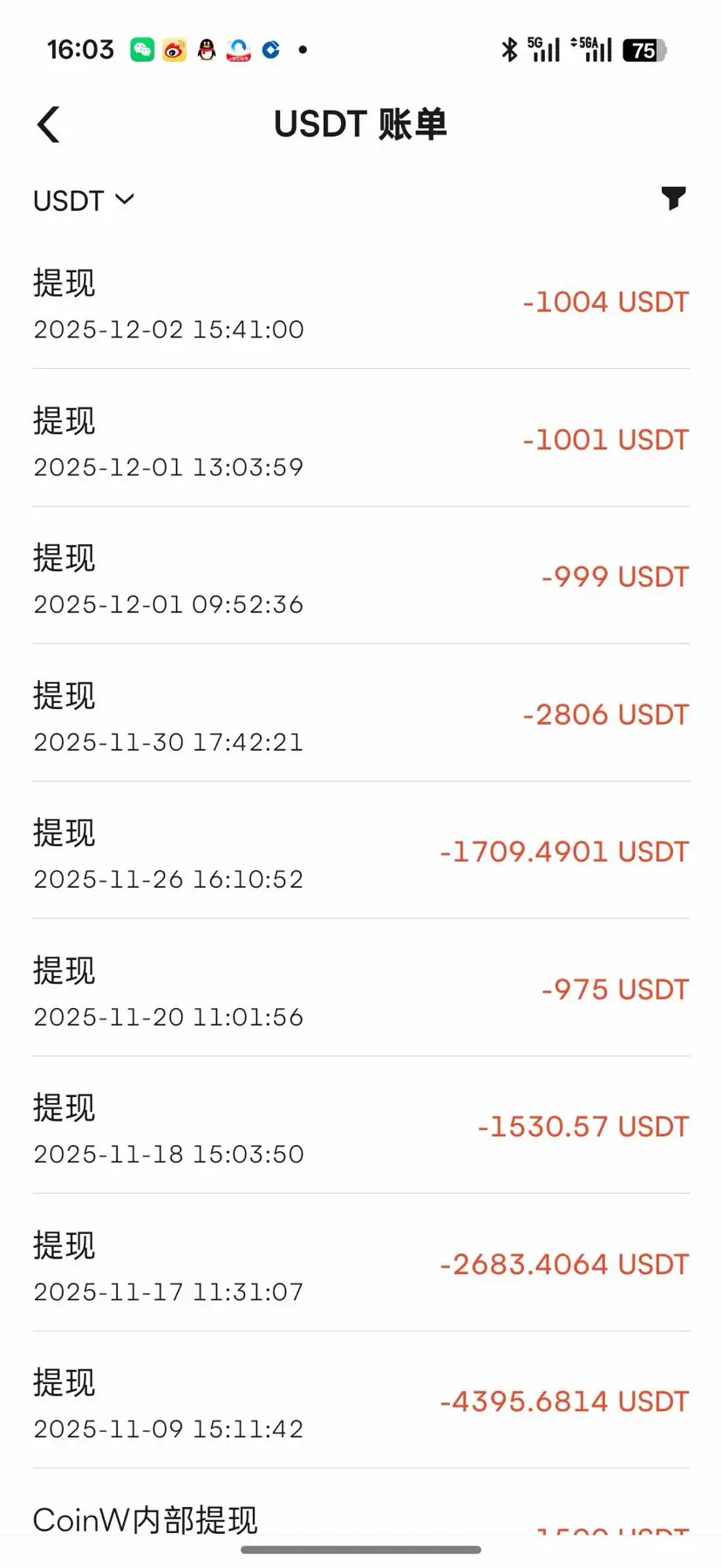Viewport: 722px width, 1568px height.
Task: Open the -1004 USDT withdrawal record
Action: click(361, 303)
